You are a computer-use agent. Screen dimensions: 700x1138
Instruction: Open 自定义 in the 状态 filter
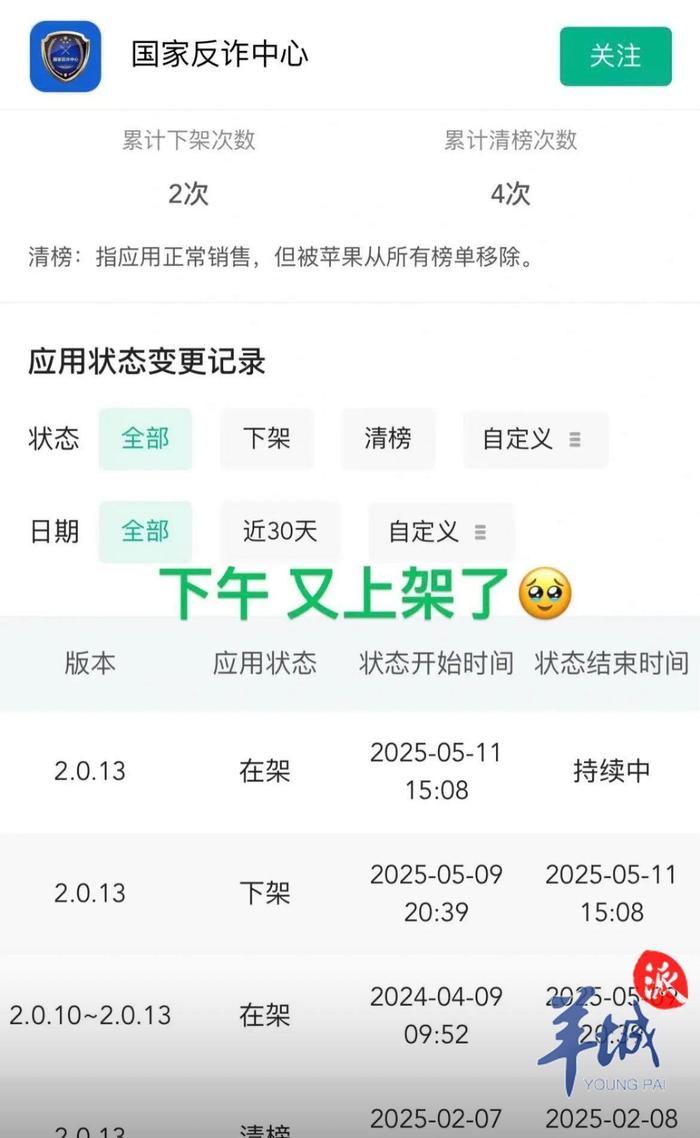[534, 439]
